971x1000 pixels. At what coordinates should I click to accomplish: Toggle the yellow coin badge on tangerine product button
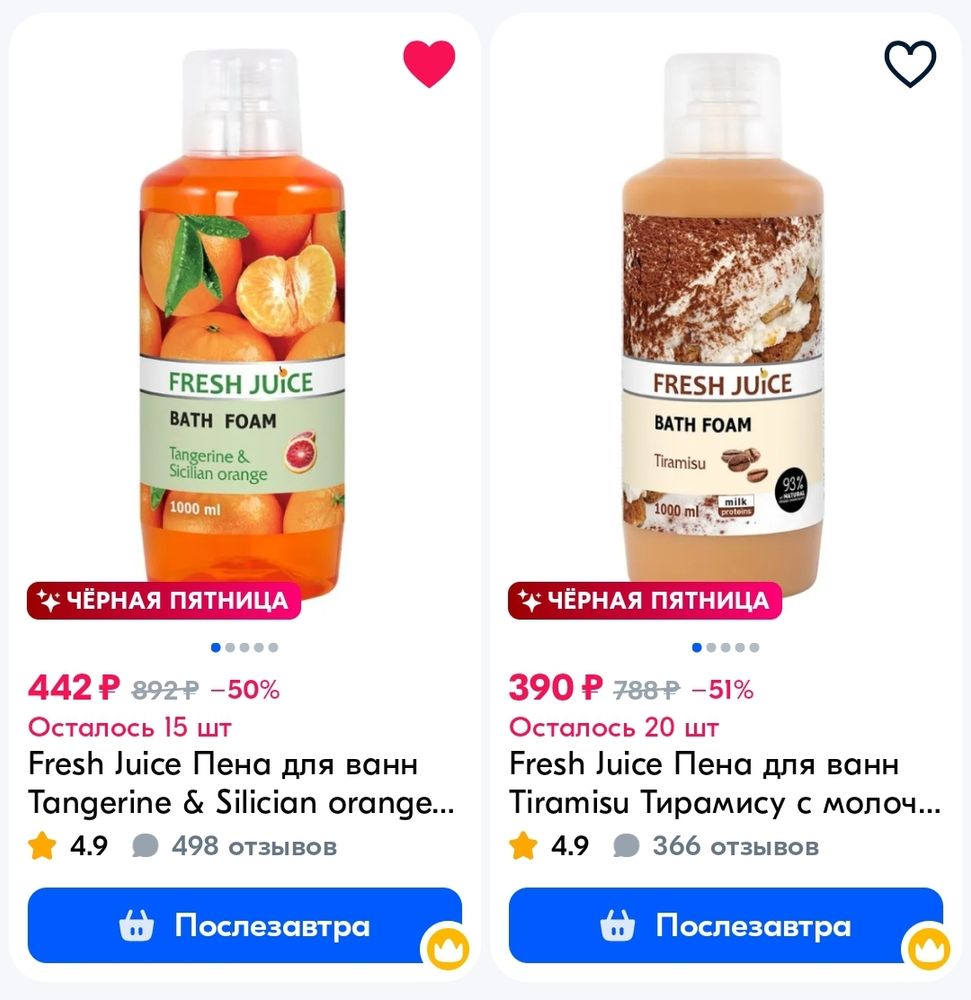(449, 945)
